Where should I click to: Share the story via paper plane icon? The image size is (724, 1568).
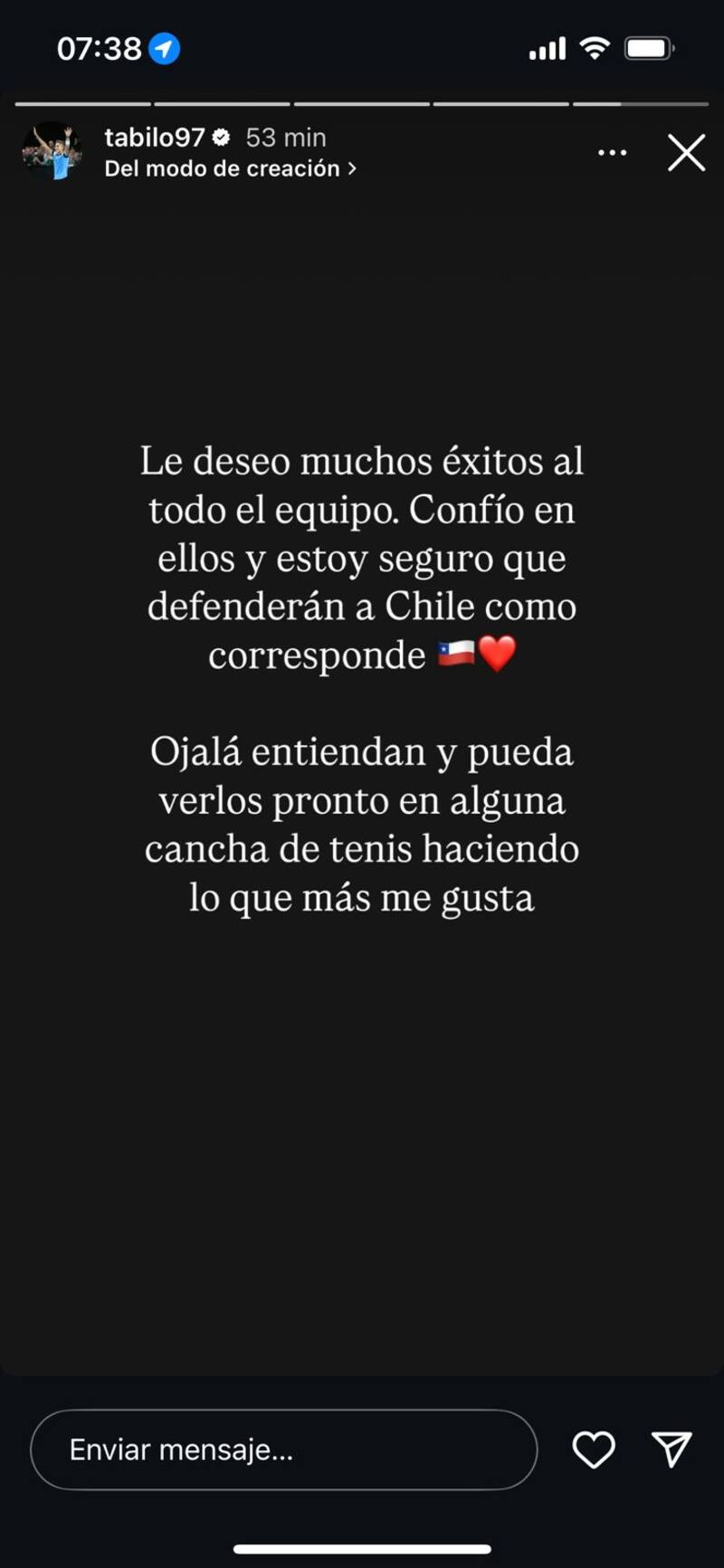coord(672,1449)
